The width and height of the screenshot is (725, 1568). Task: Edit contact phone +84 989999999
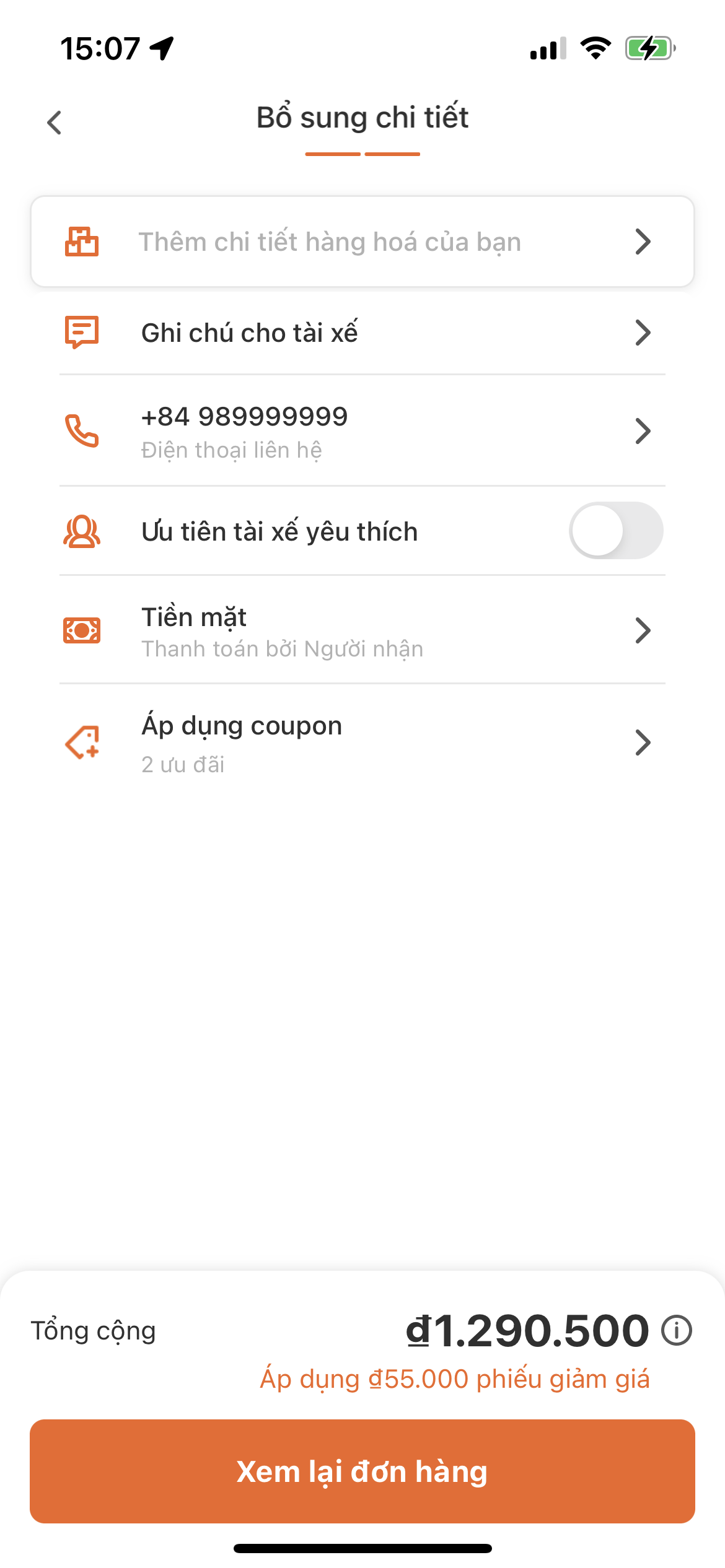(362, 431)
